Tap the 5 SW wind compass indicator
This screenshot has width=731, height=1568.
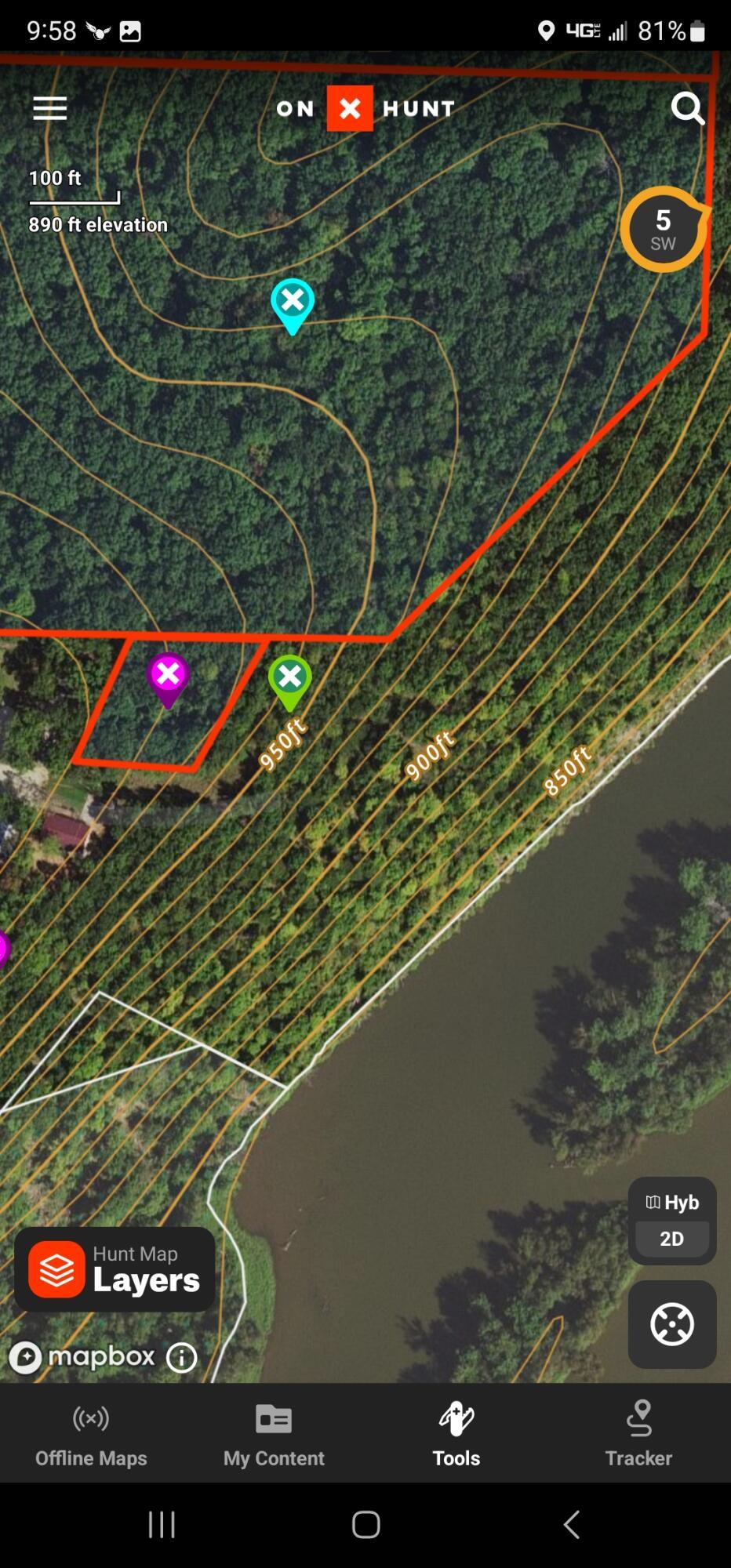[x=665, y=229]
